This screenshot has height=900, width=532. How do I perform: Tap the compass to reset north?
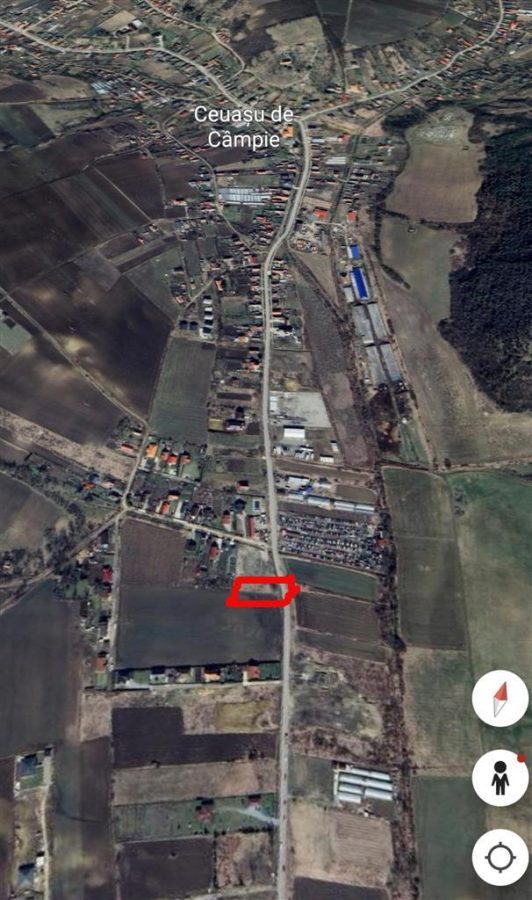[500, 699]
